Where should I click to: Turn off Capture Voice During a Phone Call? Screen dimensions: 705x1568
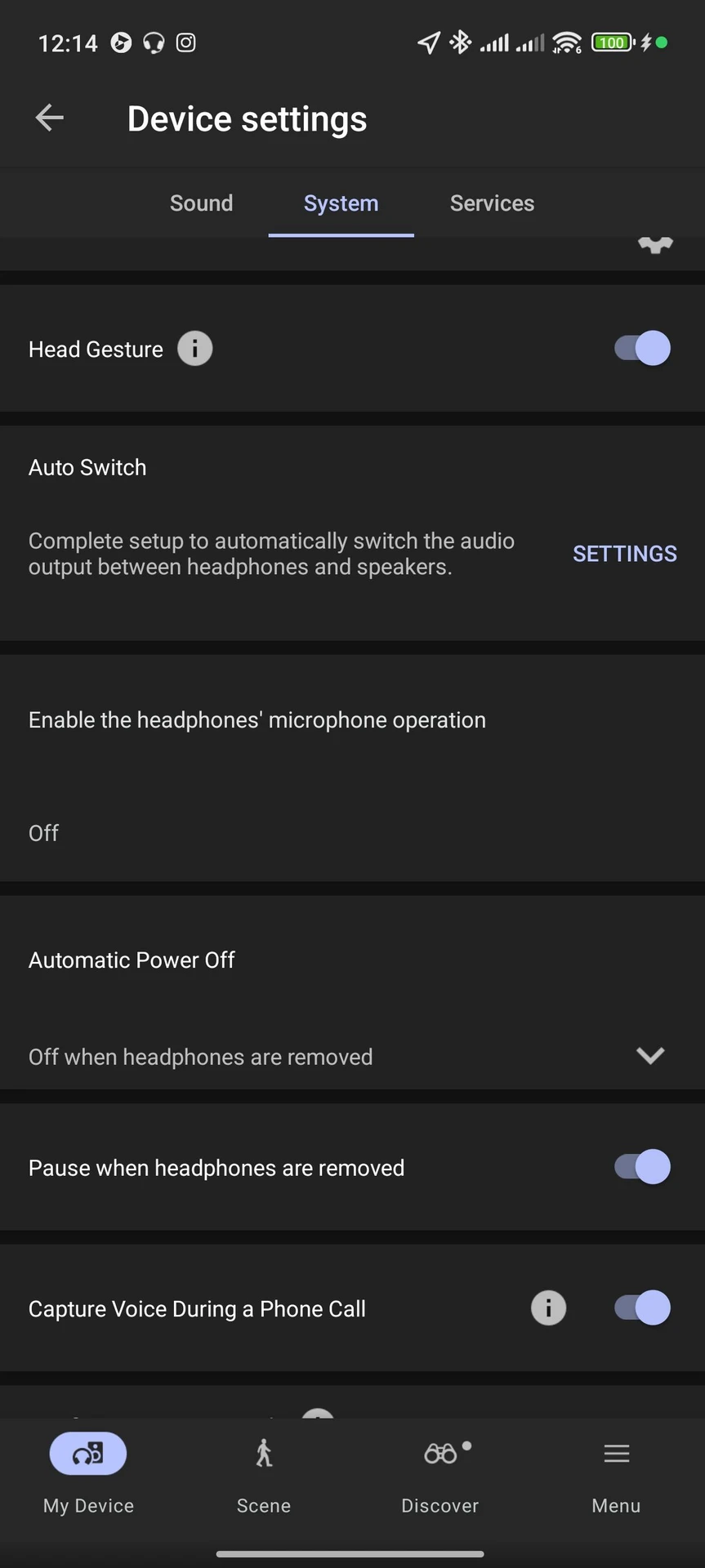[642, 1308]
